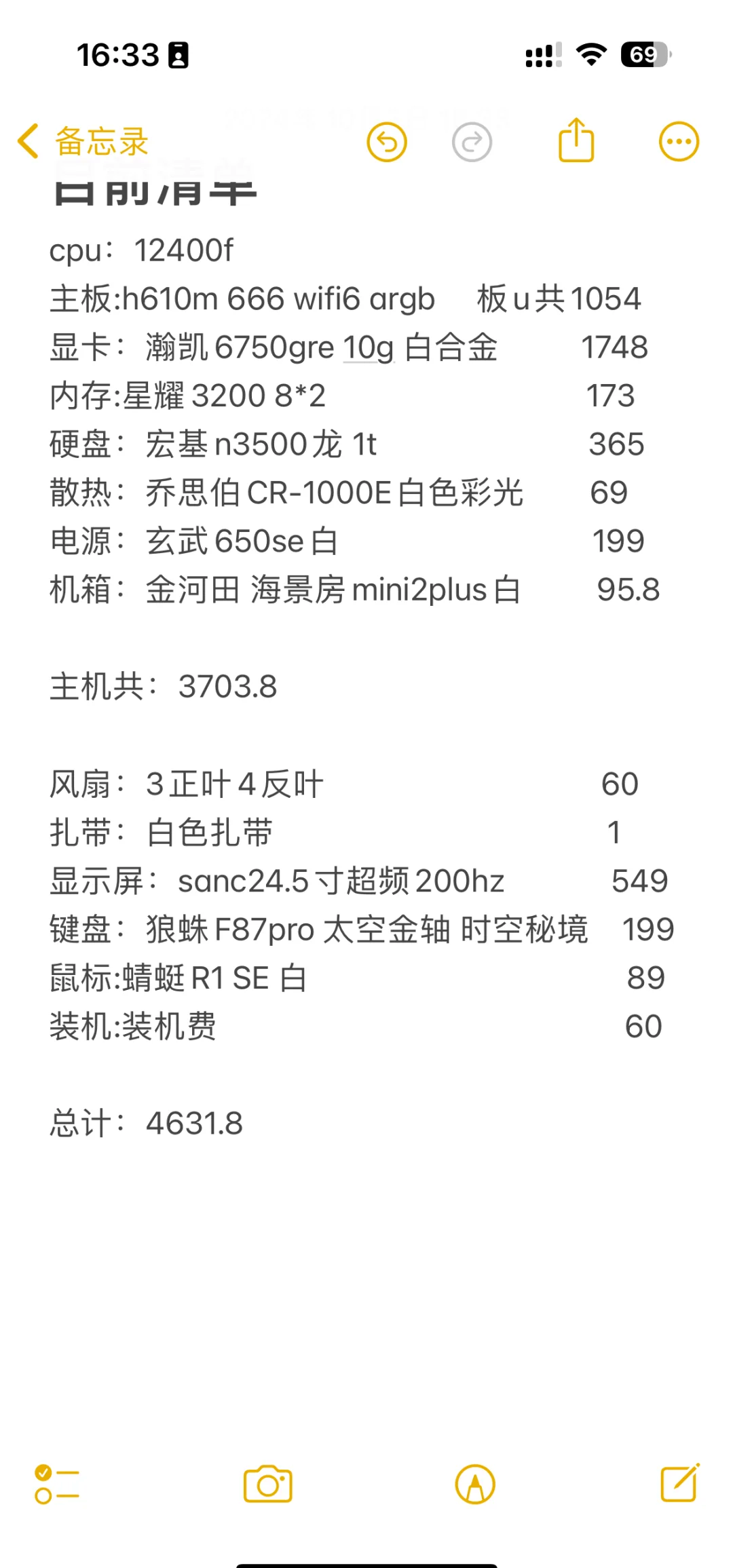
Task: Open the more options menu
Action: click(679, 142)
